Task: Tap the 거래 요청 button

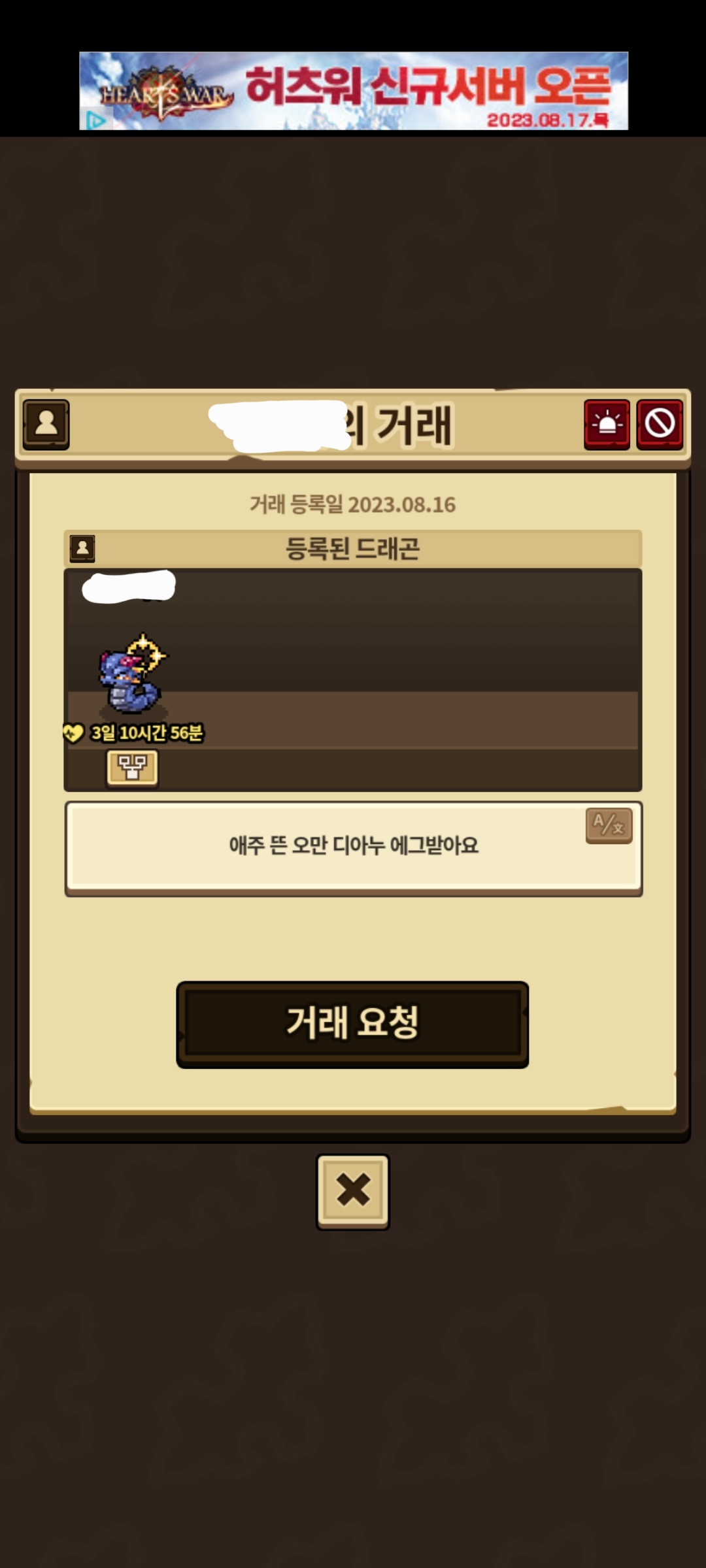Action: [352, 1024]
